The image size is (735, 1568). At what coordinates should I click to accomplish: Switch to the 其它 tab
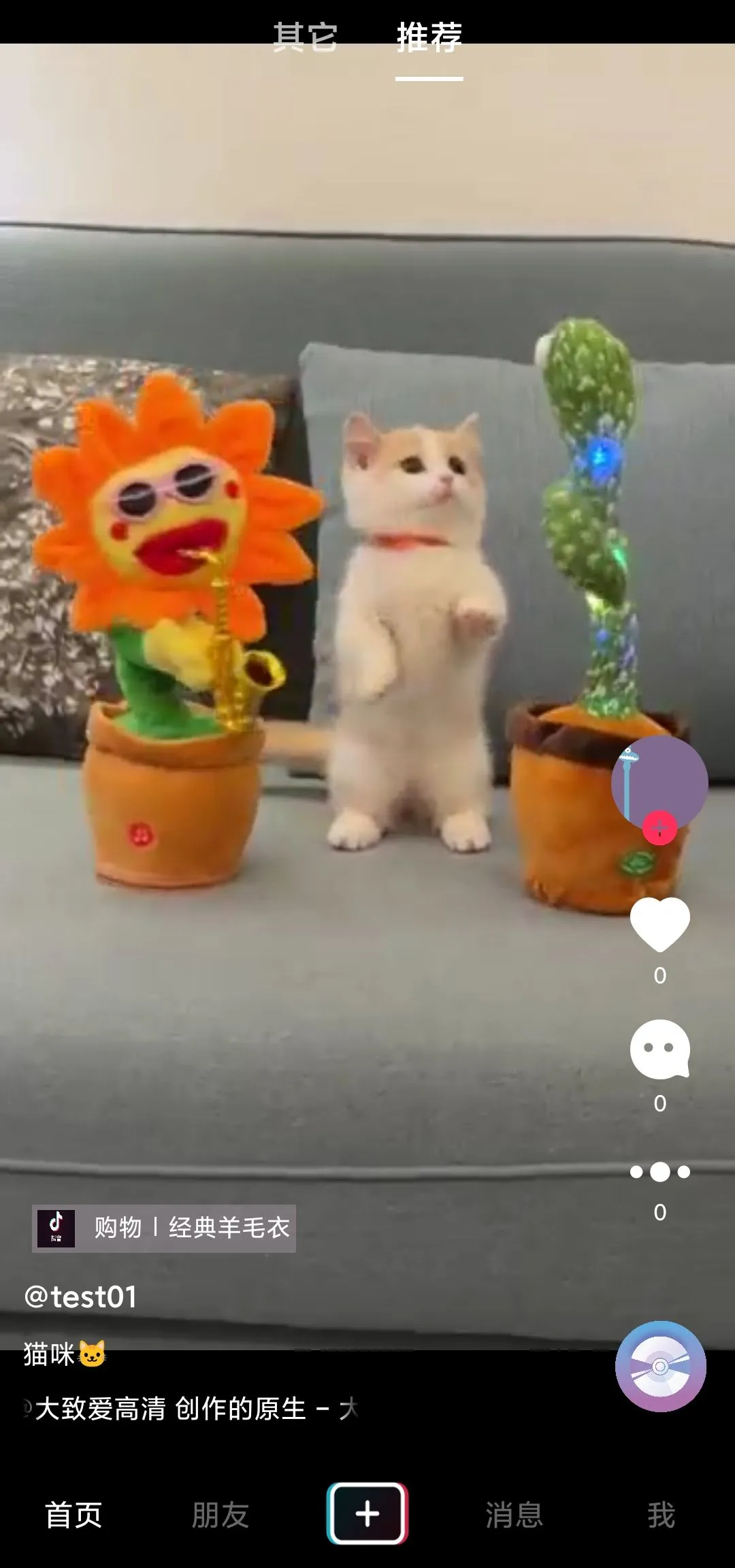click(x=305, y=37)
